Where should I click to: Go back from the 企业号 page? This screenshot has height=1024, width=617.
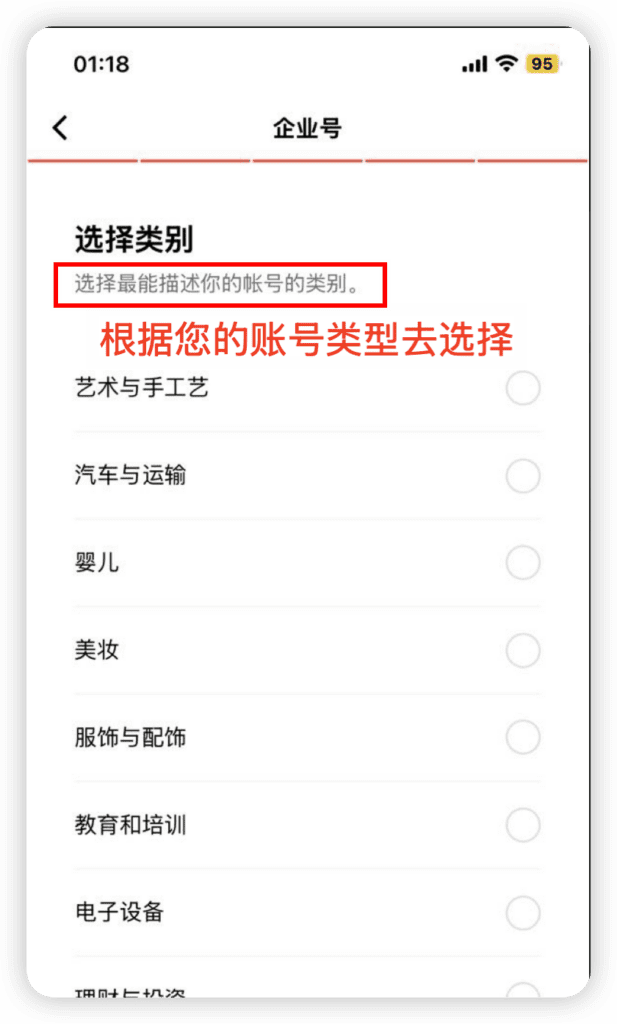pos(61,128)
